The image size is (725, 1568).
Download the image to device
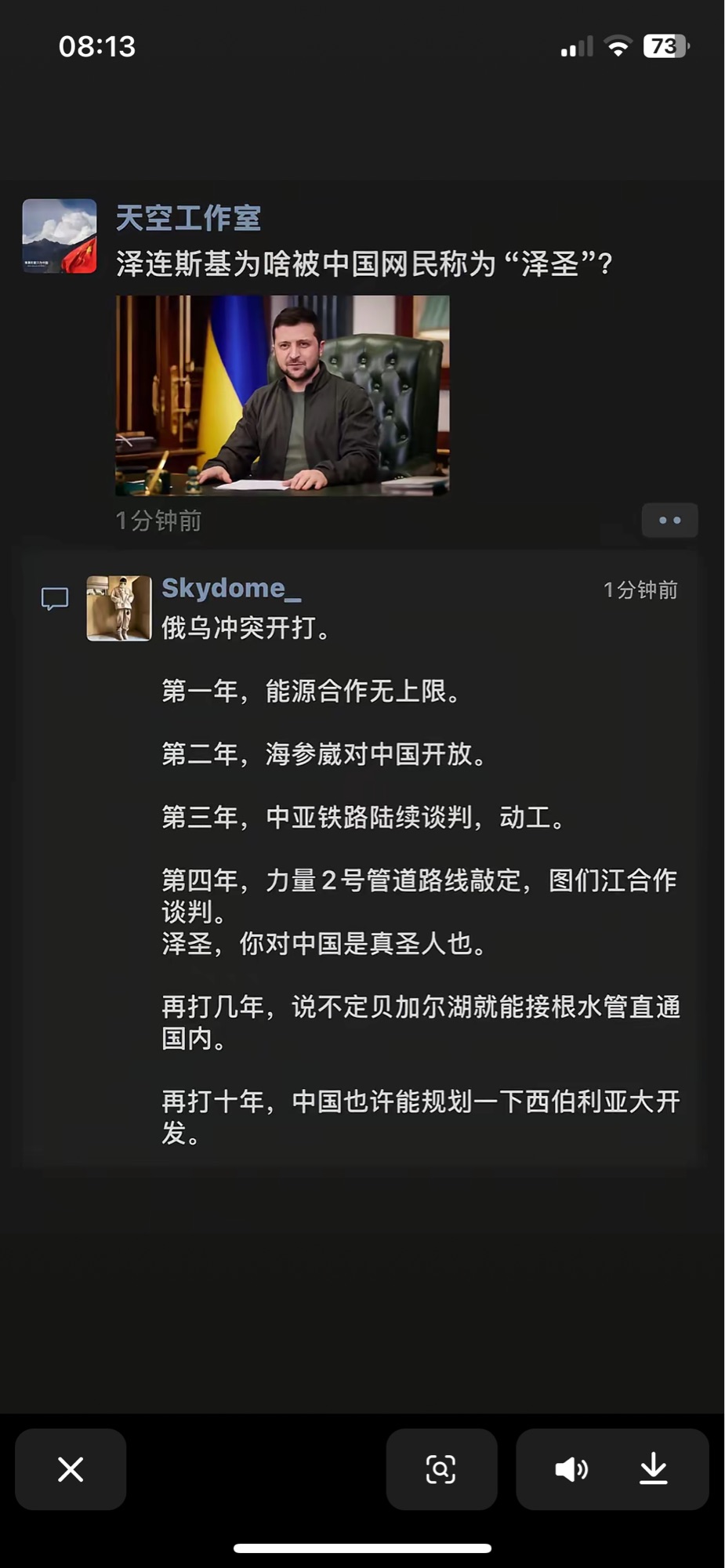(x=653, y=1469)
